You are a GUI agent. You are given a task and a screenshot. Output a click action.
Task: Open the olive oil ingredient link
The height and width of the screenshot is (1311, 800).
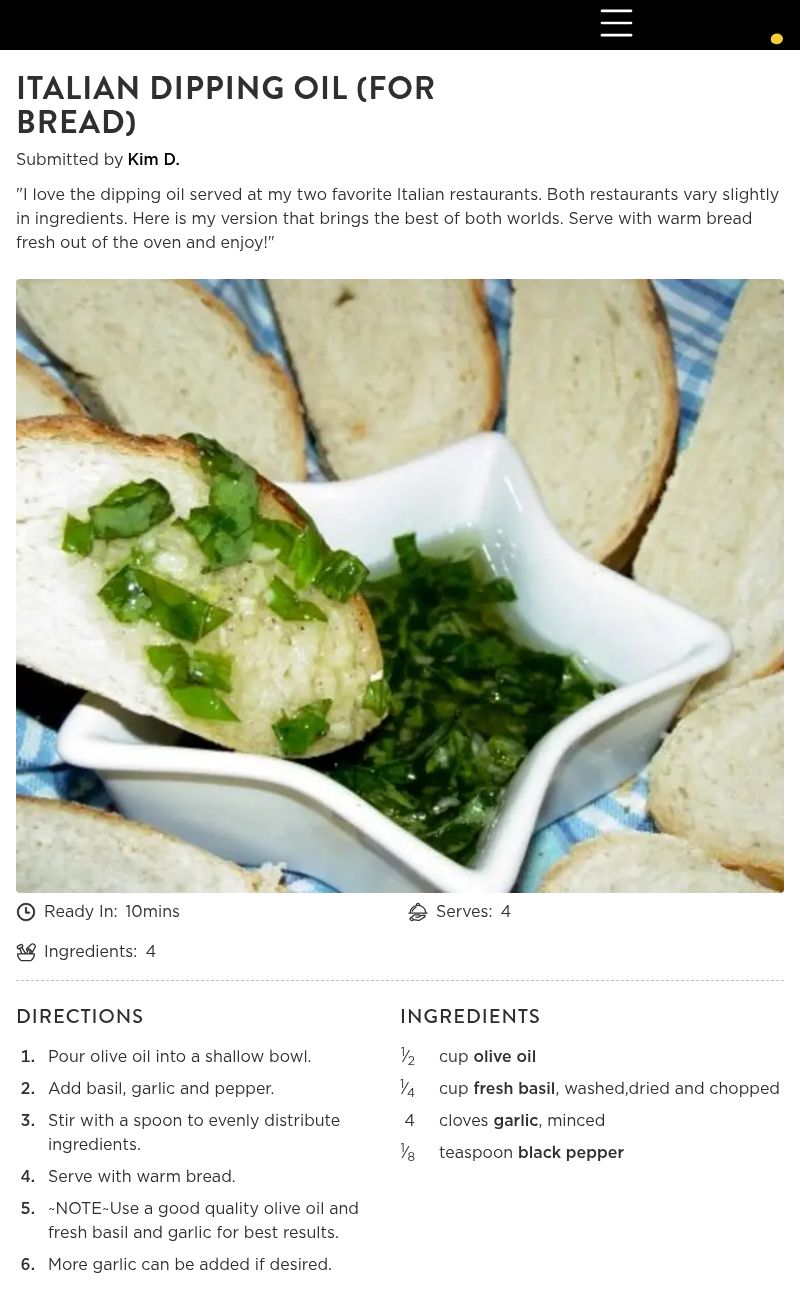click(504, 1057)
